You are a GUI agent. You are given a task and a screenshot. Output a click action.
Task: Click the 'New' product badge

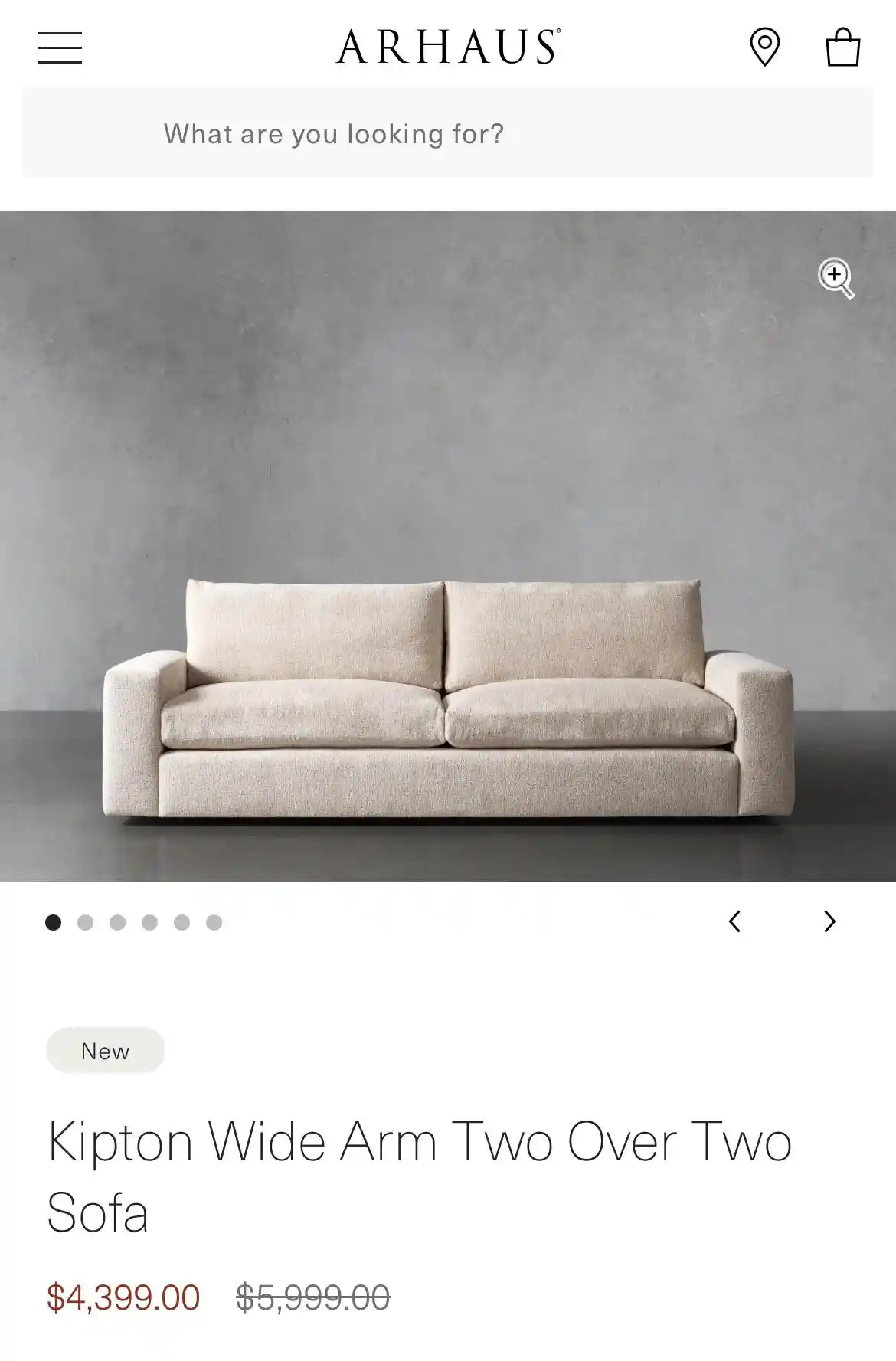pyautogui.click(x=105, y=1050)
